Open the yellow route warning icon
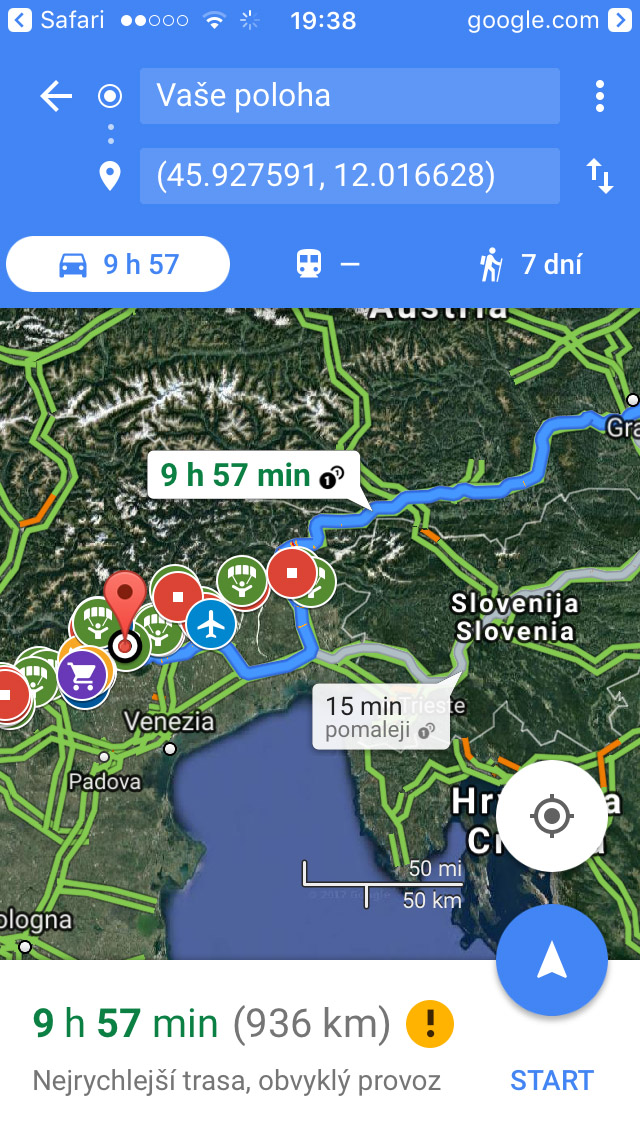The image size is (640, 1136). 430,1023
